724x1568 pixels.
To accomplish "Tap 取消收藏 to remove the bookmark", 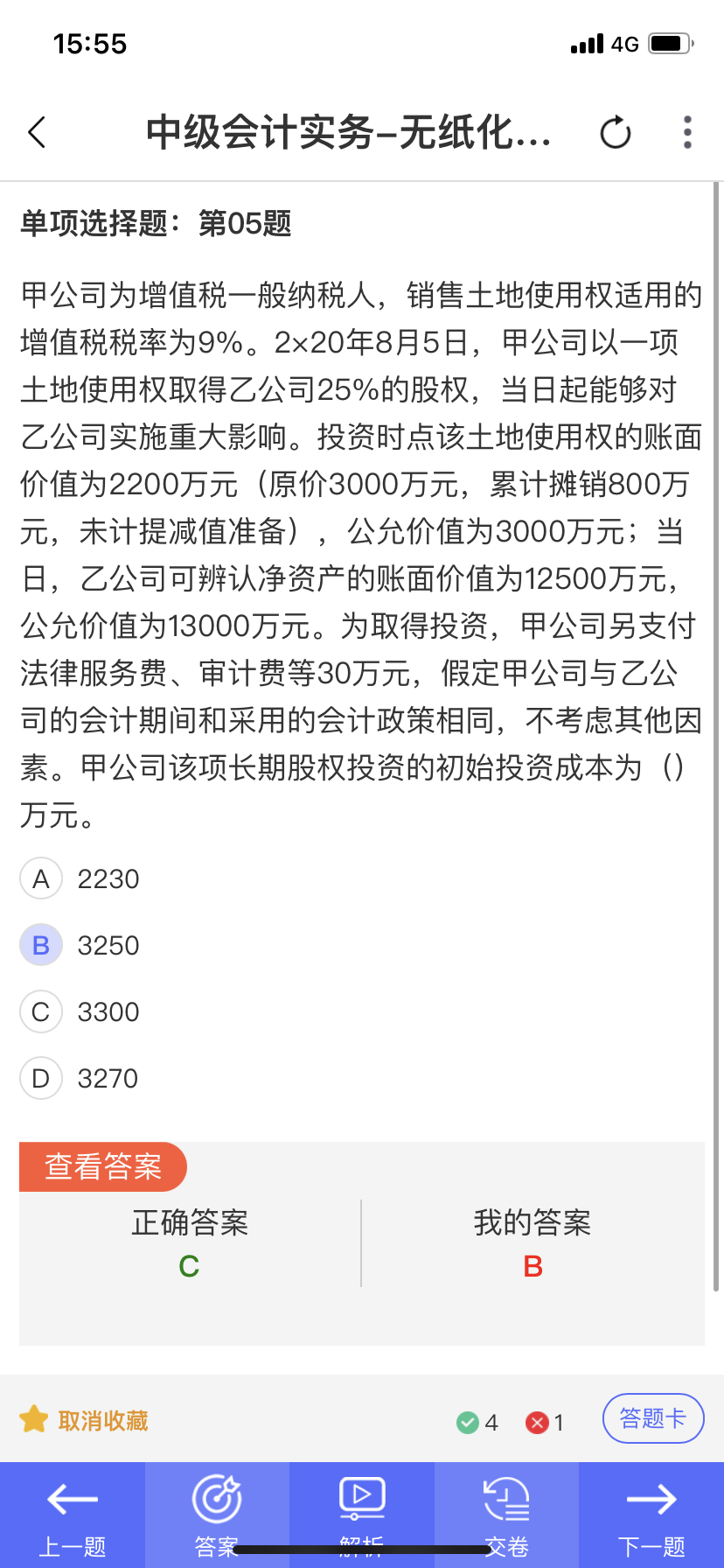I will coord(84,1420).
